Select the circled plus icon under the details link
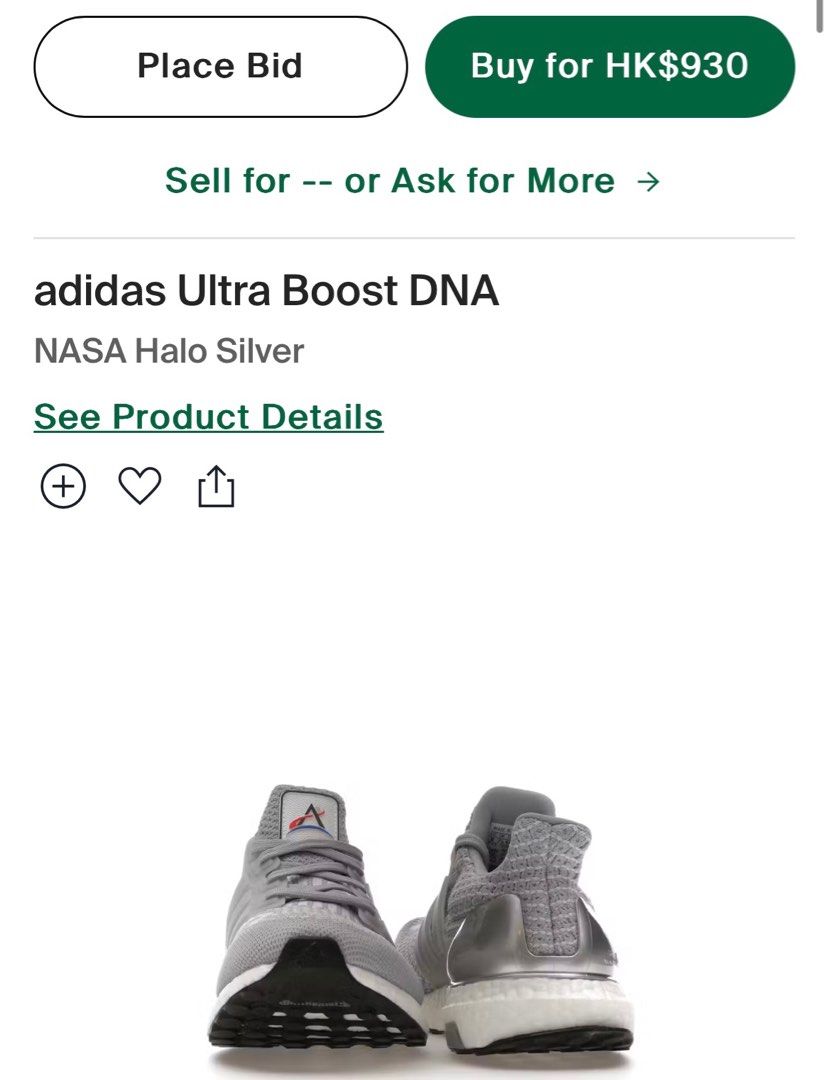 click(x=63, y=484)
